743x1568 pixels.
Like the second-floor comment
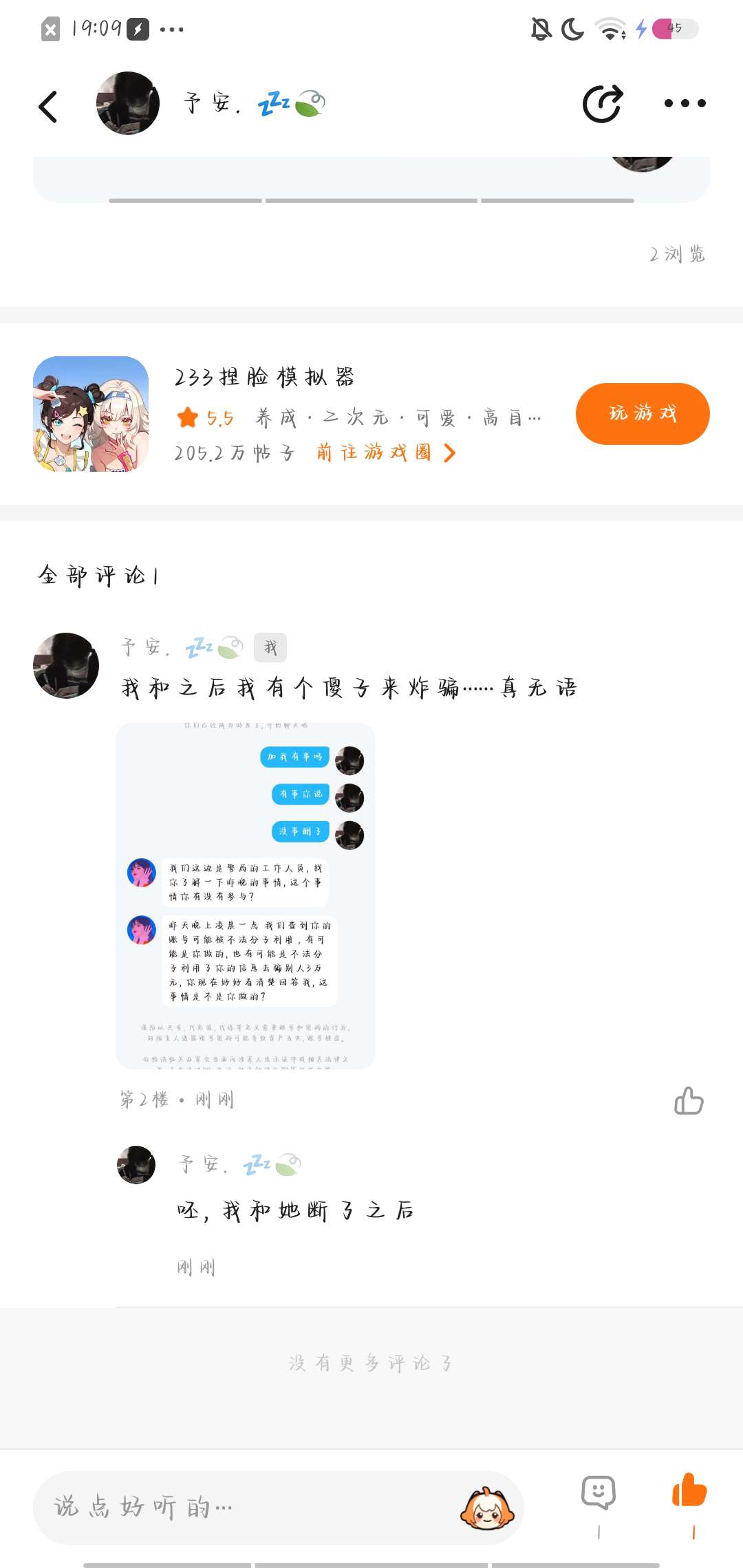click(689, 1100)
